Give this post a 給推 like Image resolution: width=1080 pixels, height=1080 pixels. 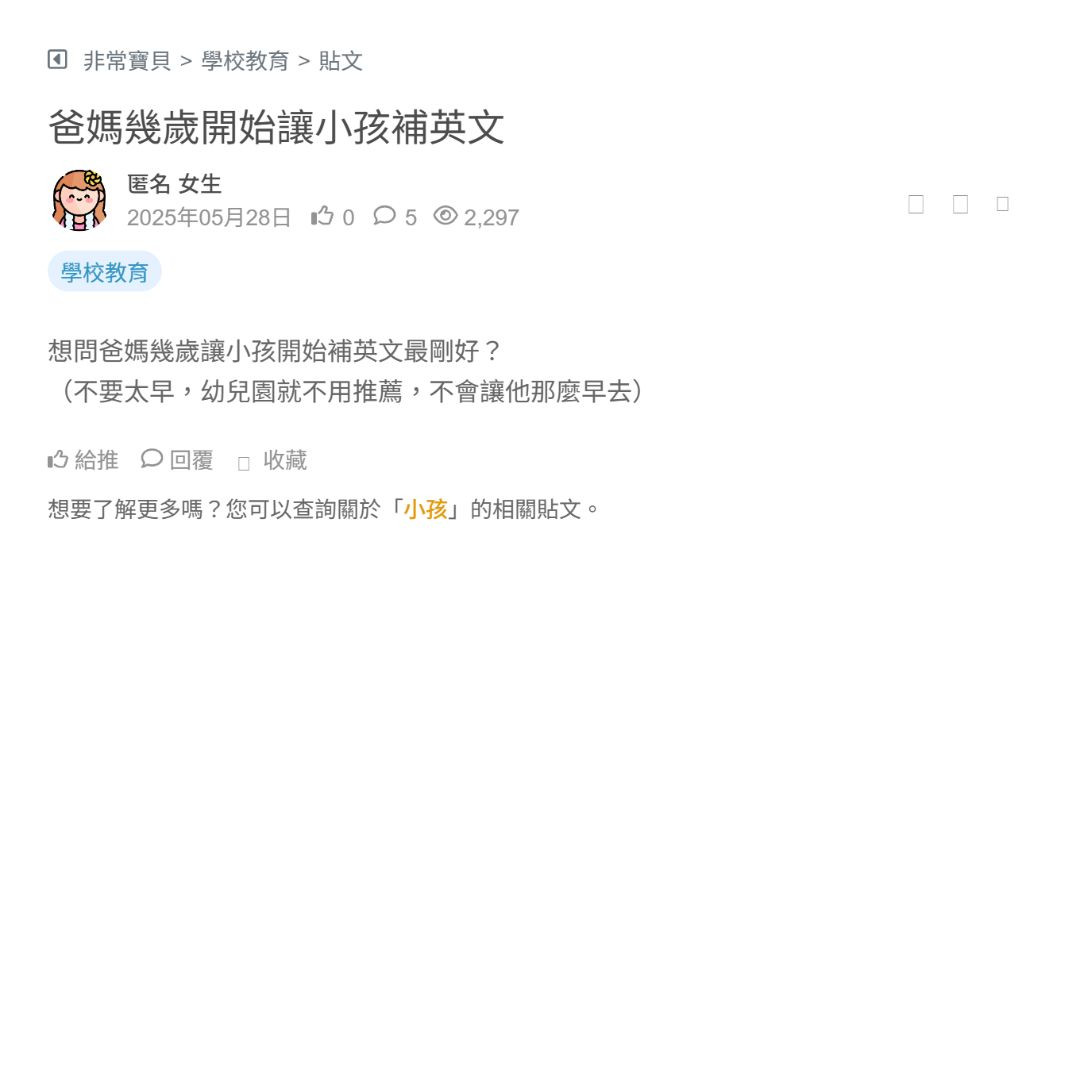pos(83,460)
